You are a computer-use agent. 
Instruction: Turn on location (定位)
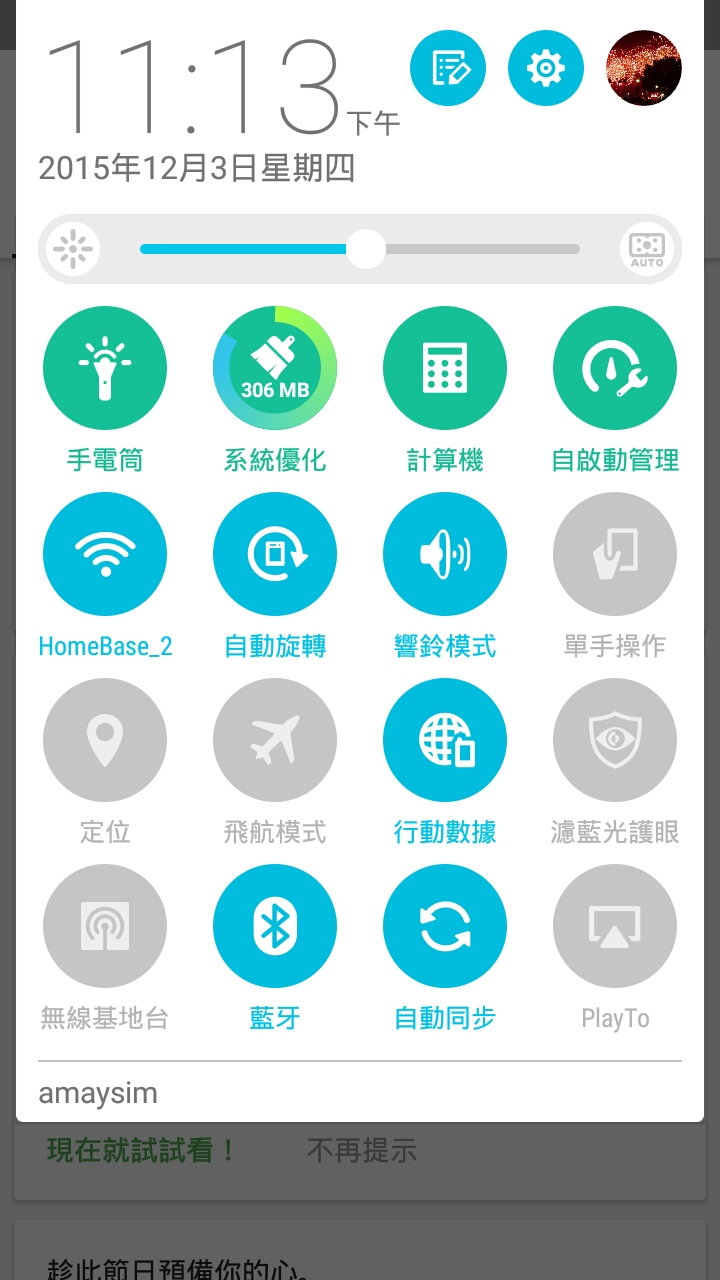tap(105, 740)
